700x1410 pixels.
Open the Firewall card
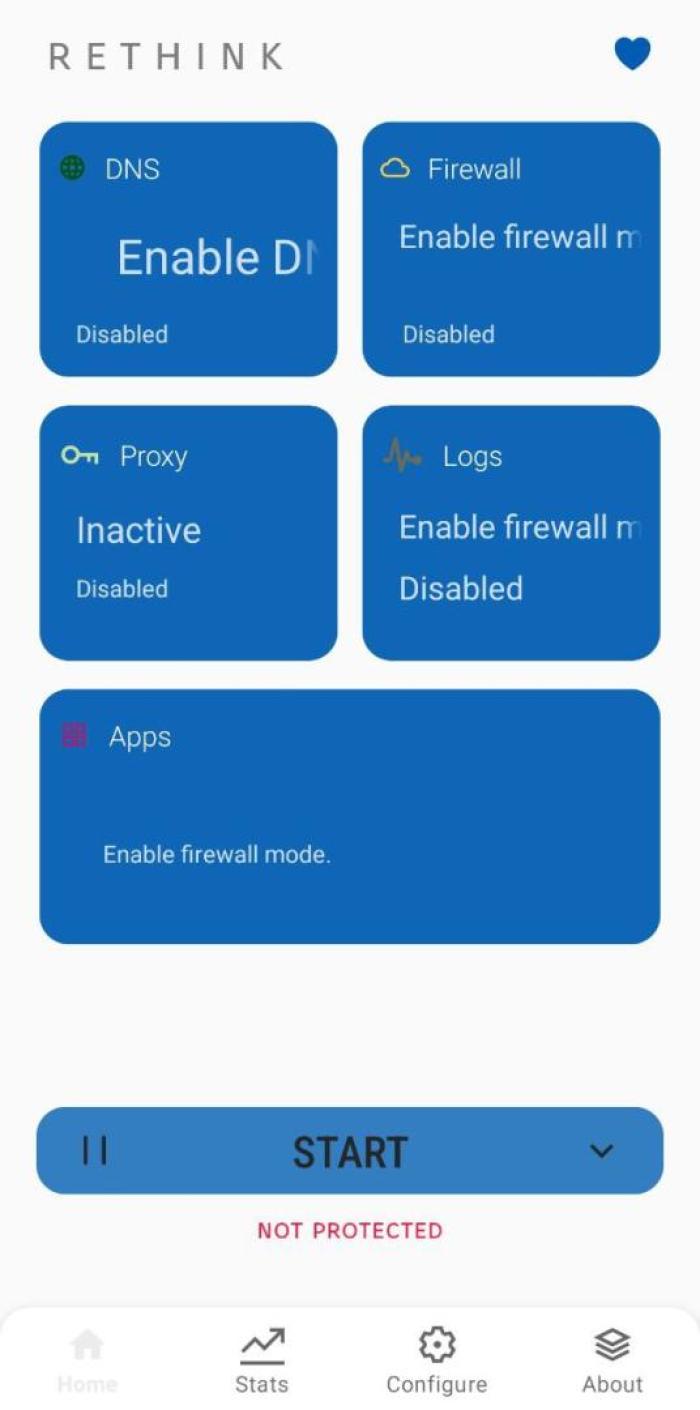point(511,250)
